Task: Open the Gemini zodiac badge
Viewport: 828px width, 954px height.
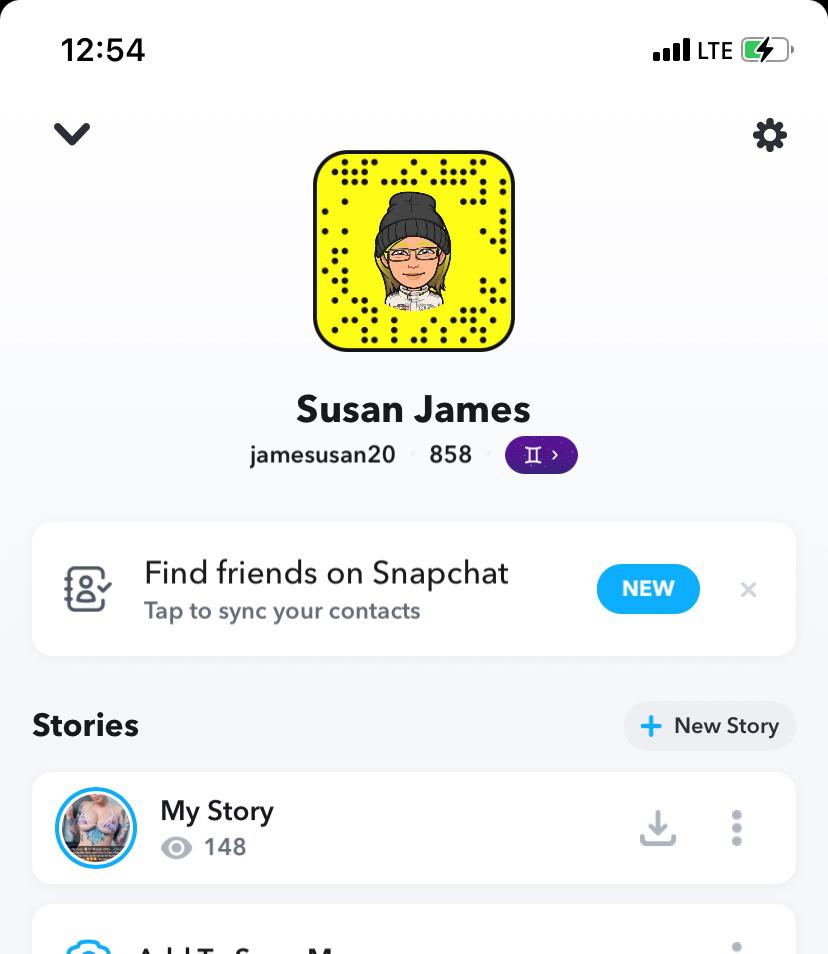Action: click(x=541, y=455)
